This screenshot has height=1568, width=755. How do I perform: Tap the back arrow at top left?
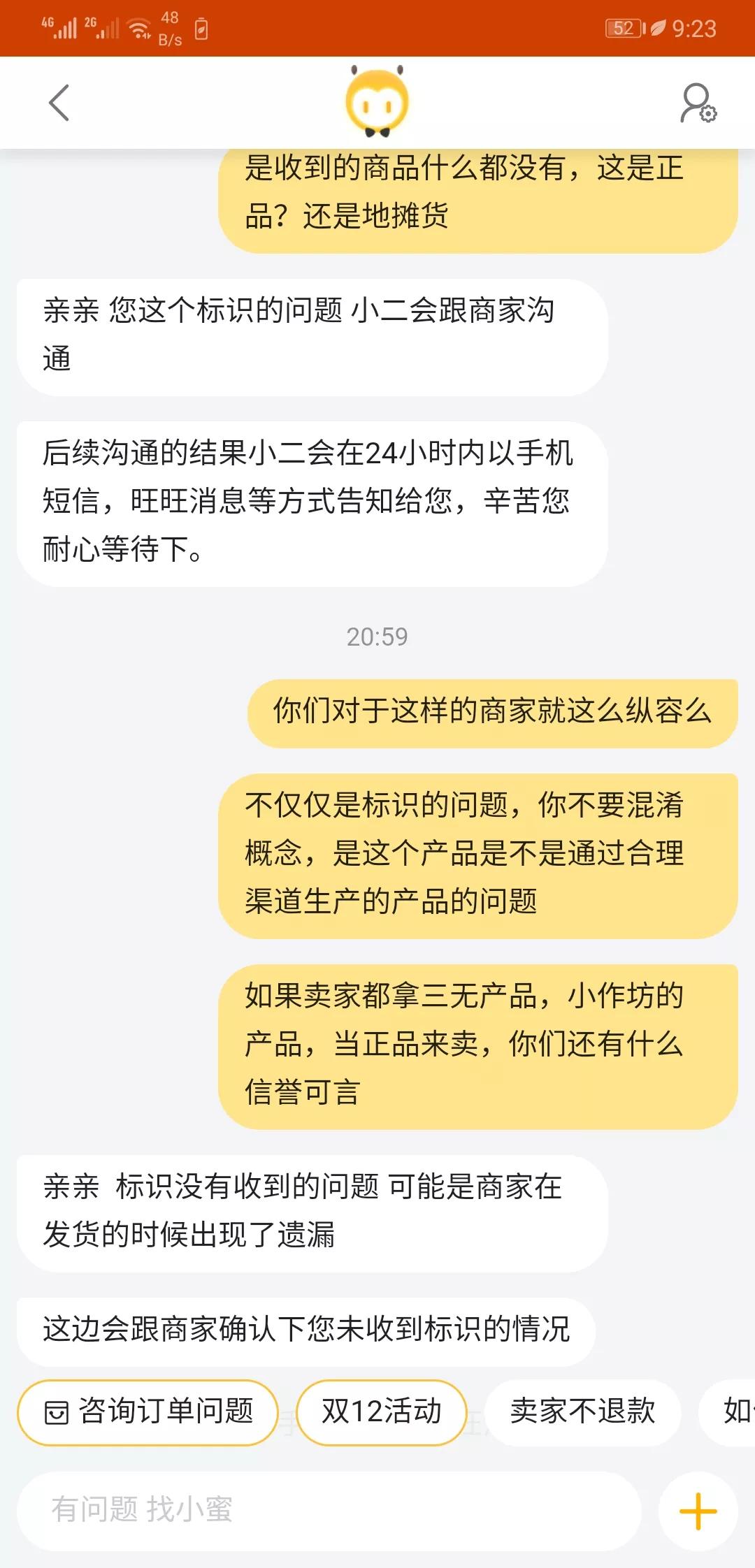click(x=59, y=103)
